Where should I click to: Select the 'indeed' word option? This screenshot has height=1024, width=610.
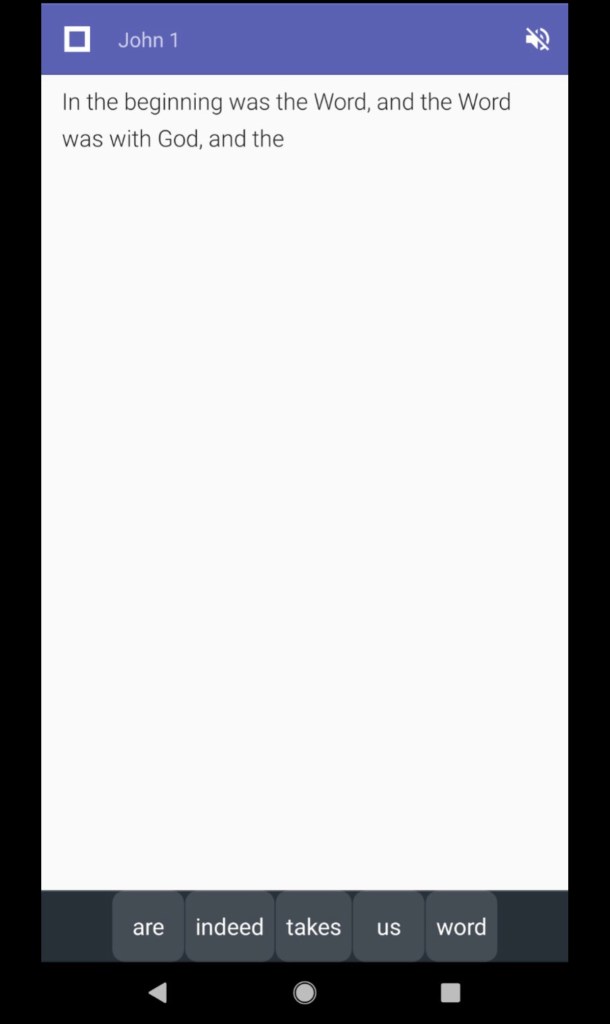point(229,927)
